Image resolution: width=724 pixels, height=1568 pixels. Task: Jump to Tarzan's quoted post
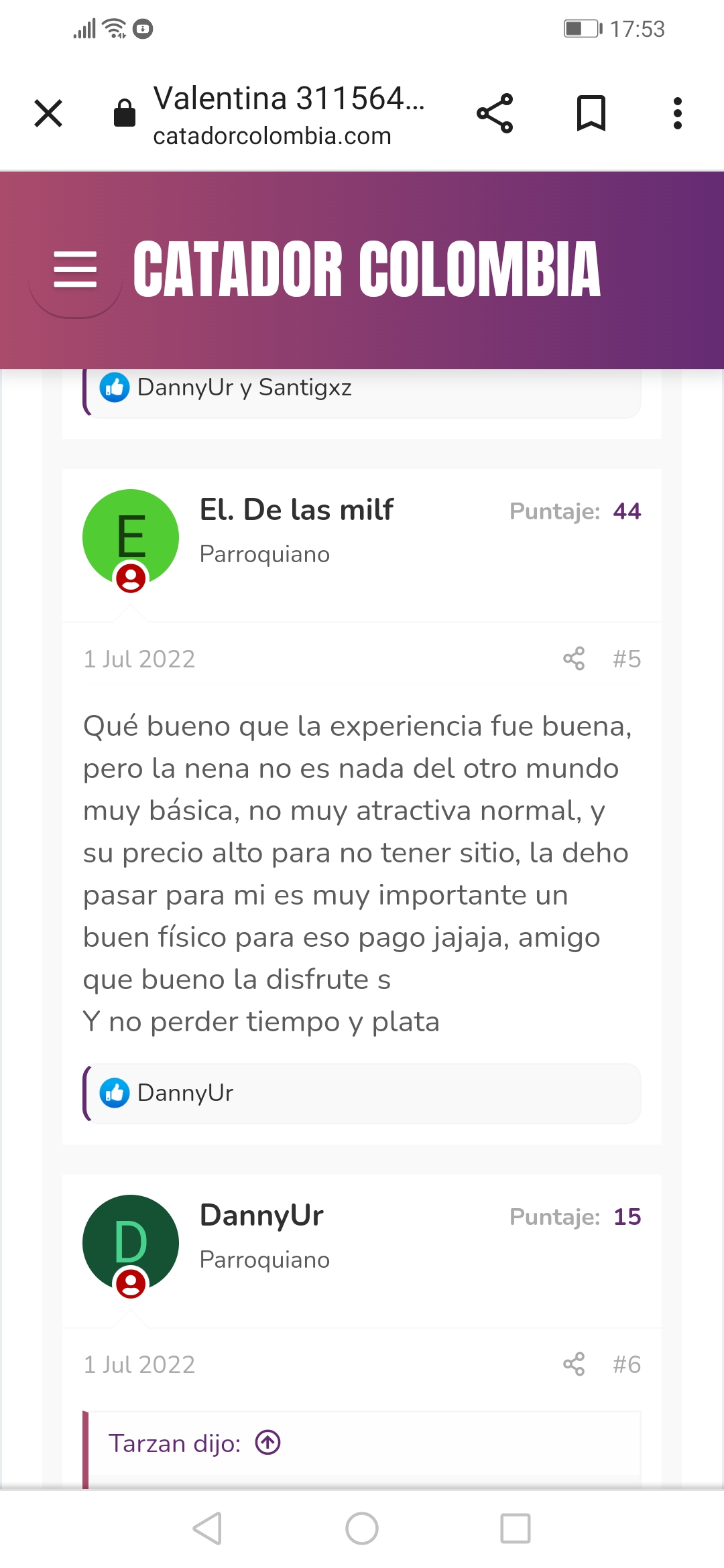268,1443
